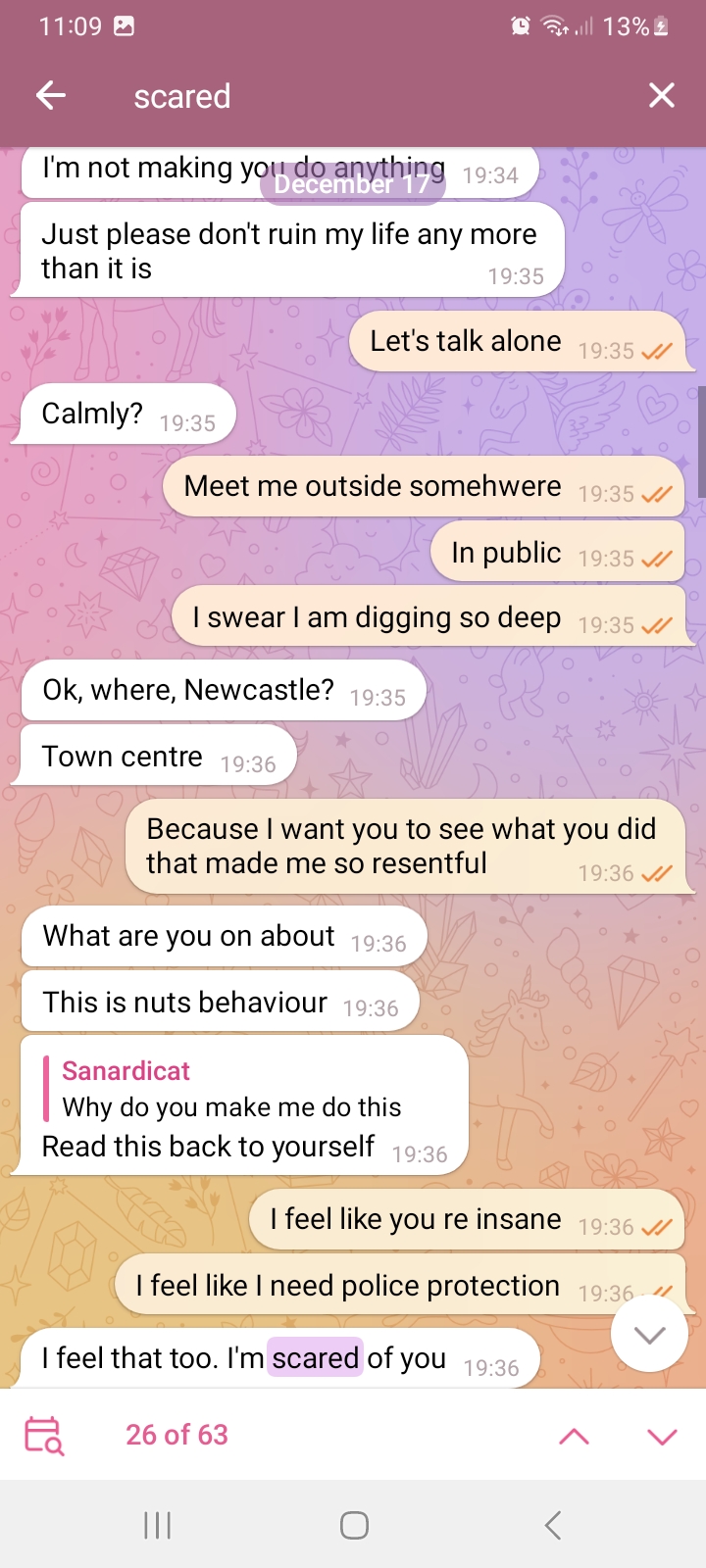Clear the 'scared' search text
706x1568 pixels.
pyautogui.click(x=662, y=95)
